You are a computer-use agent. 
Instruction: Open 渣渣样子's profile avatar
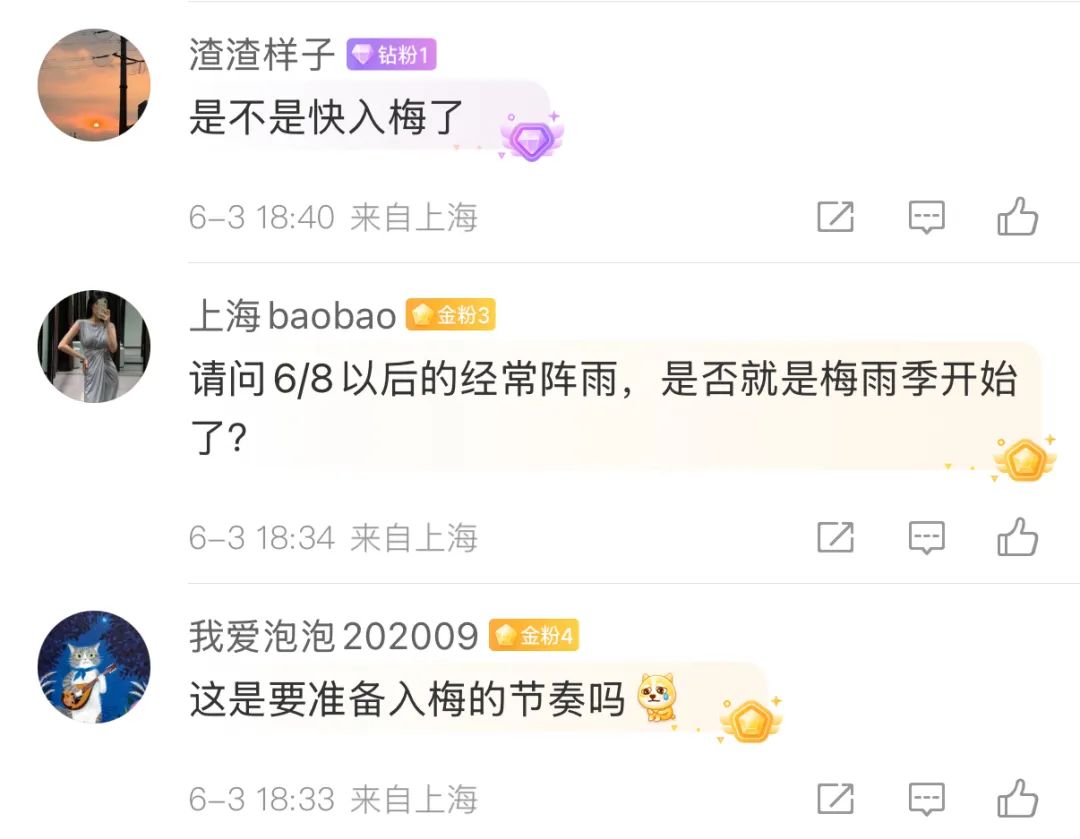point(94,85)
